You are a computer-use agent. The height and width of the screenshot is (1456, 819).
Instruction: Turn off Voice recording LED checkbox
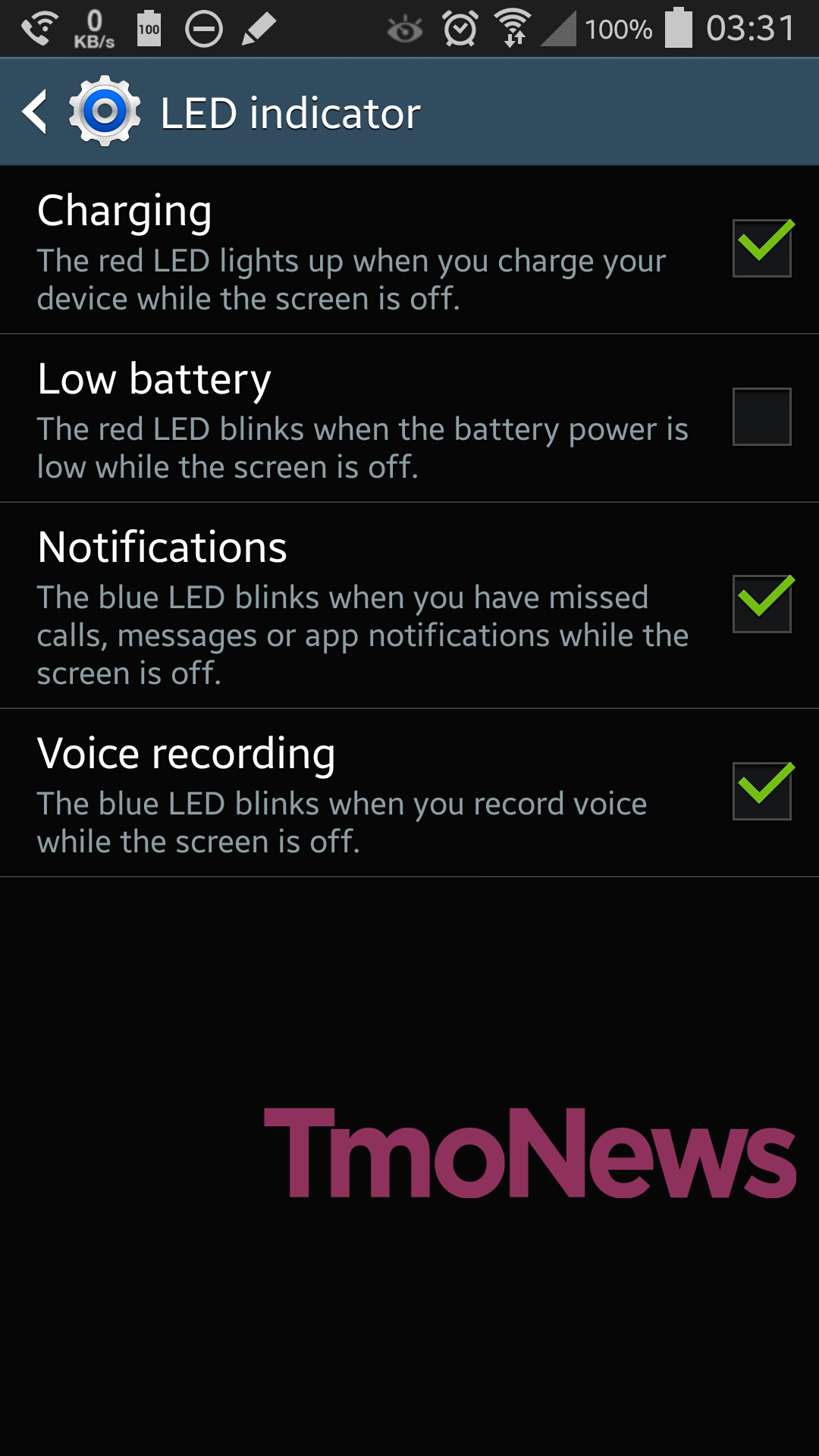click(762, 790)
